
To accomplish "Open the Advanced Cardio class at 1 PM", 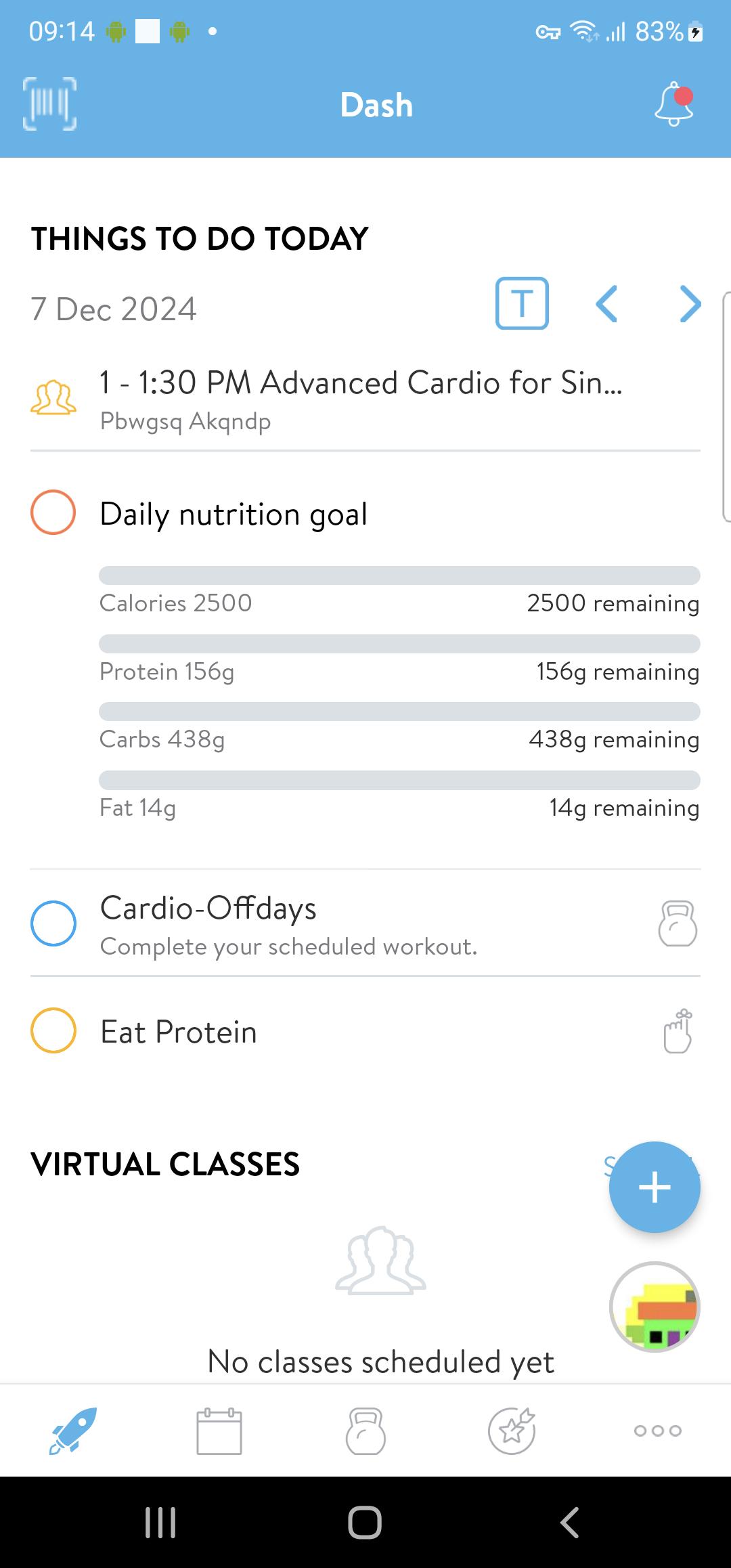I will (x=365, y=399).
